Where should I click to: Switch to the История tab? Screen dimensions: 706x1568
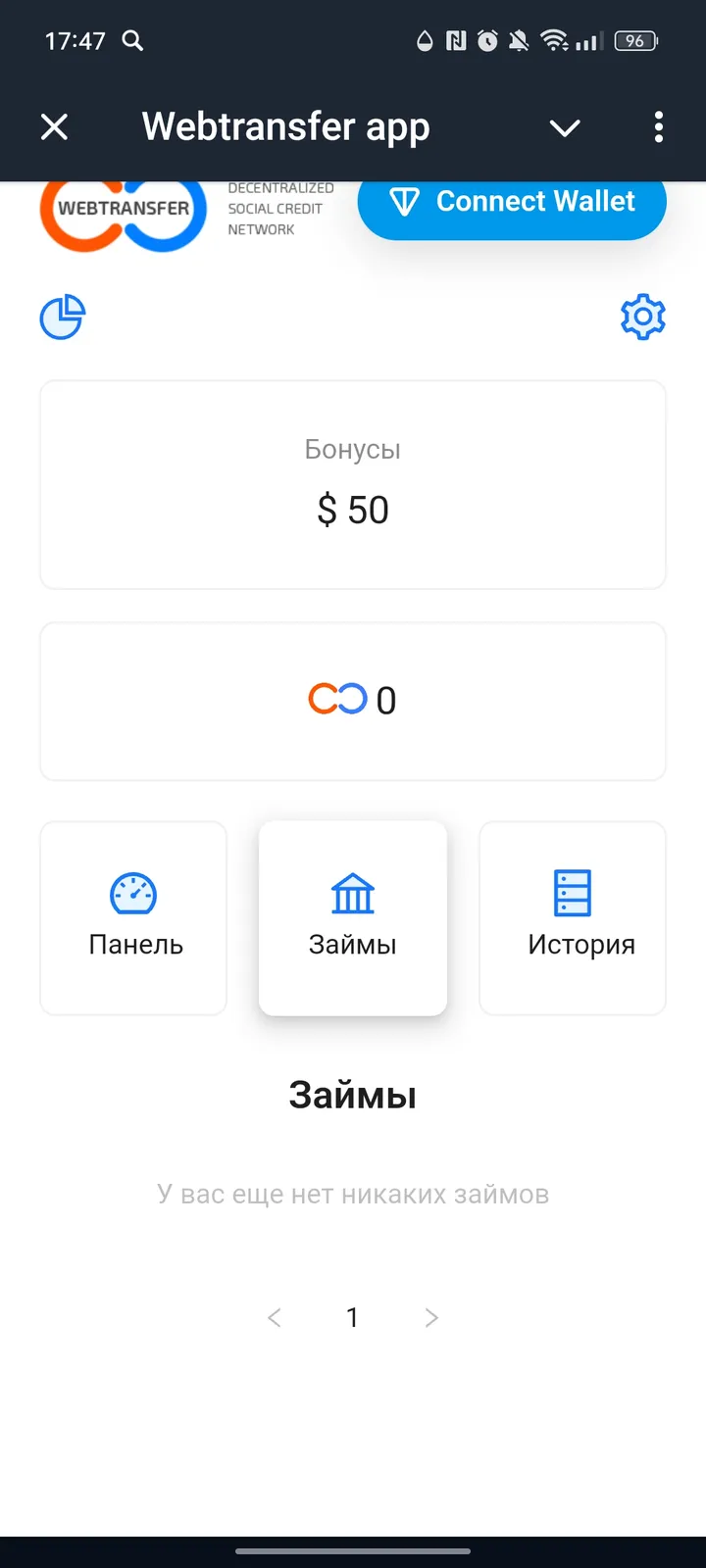tap(572, 918)
